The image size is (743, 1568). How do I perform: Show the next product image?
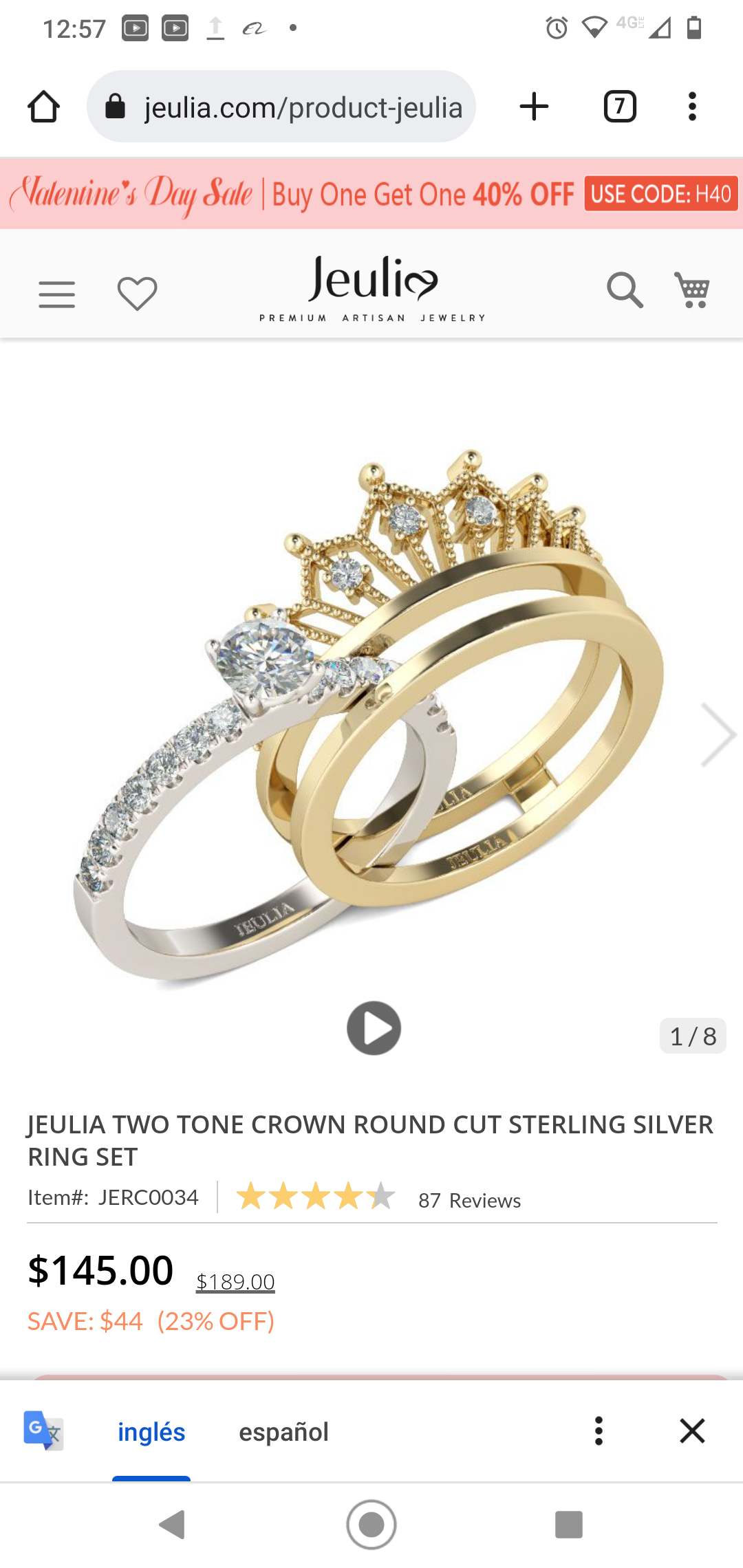[x=718, y=734]
